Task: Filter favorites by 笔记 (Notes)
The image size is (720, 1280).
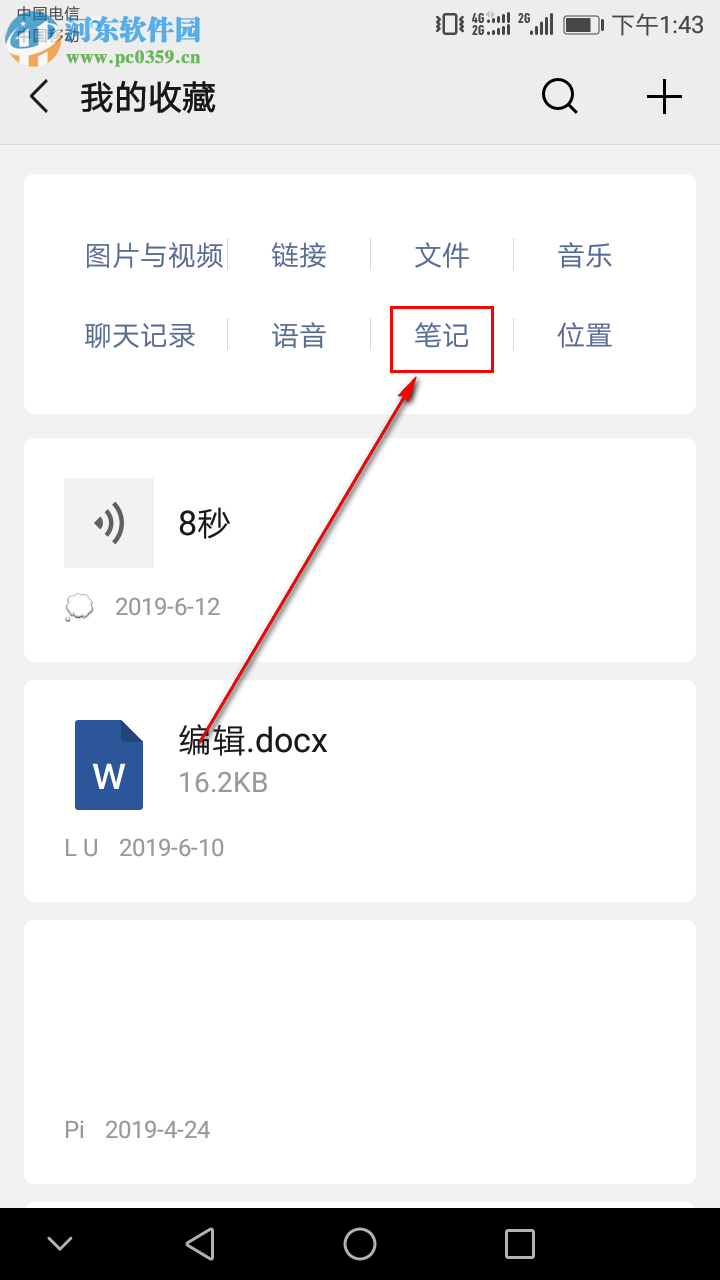Action: (x=441, y=336)
